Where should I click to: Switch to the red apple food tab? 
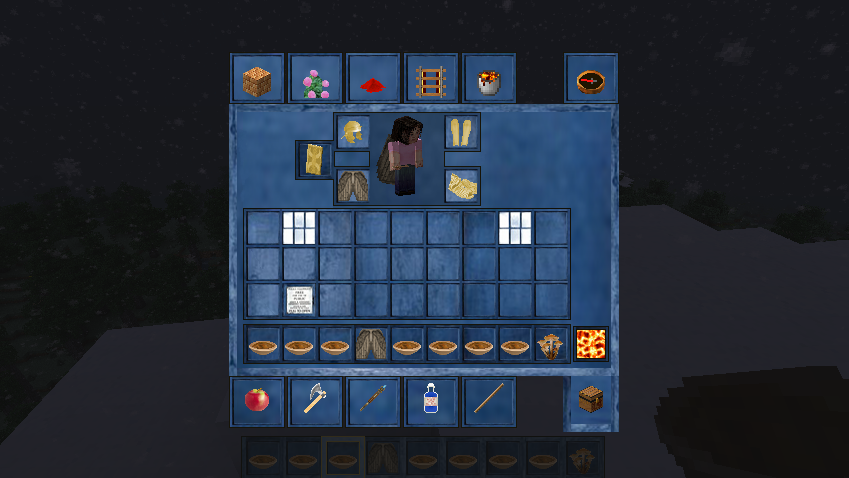pos(257,400)
